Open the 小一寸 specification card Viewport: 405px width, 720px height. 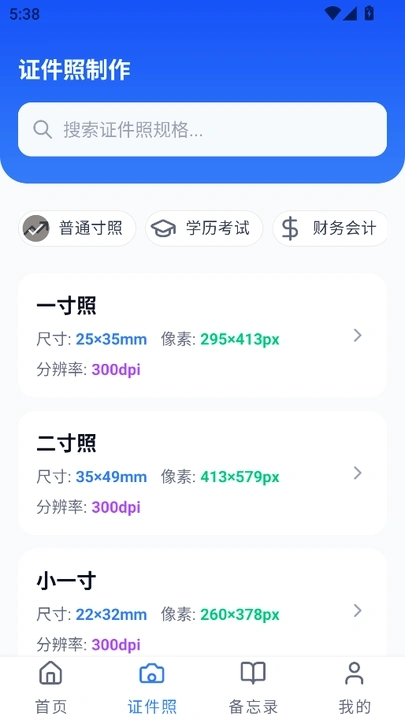[x=202, y=602]
